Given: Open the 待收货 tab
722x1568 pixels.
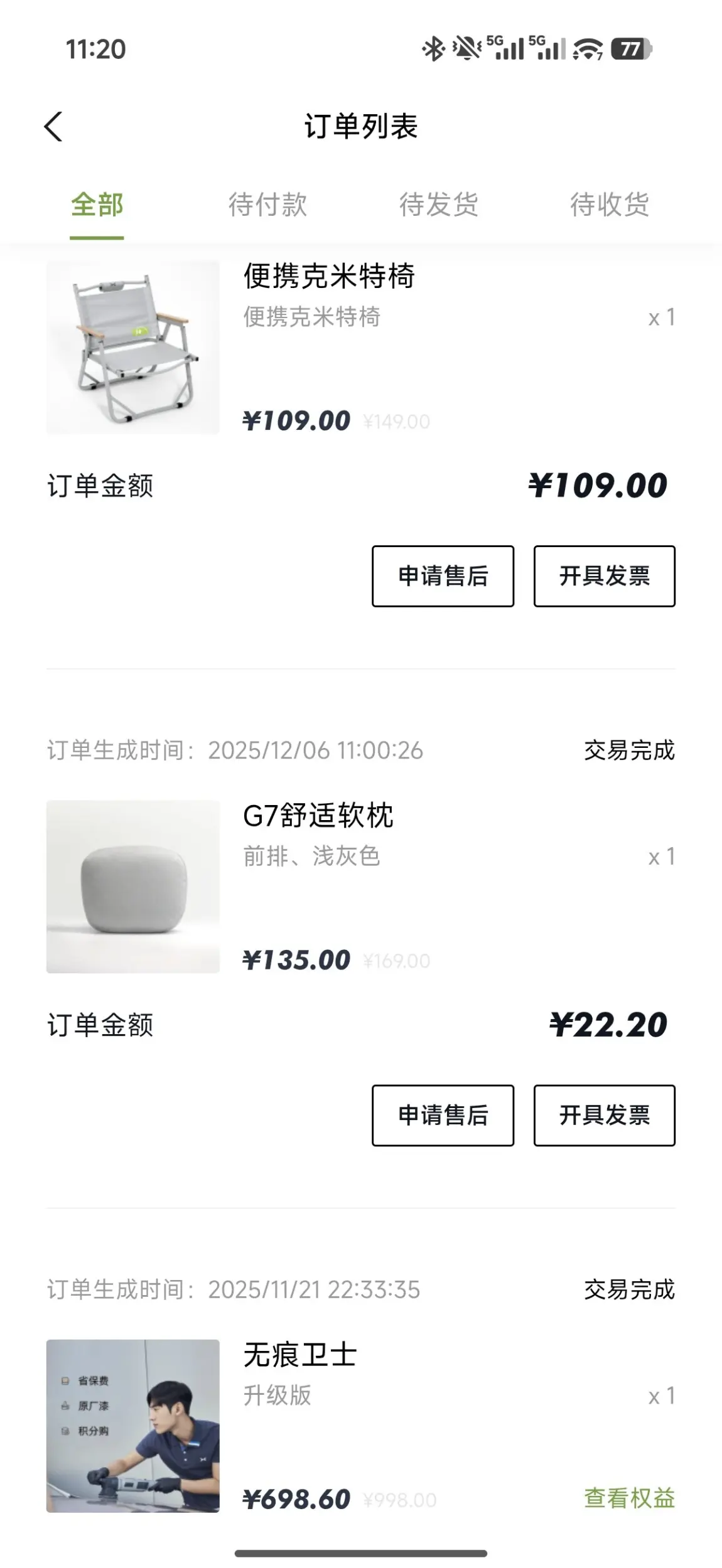Looking at the screenshot, I should click(x=609, y=205).
